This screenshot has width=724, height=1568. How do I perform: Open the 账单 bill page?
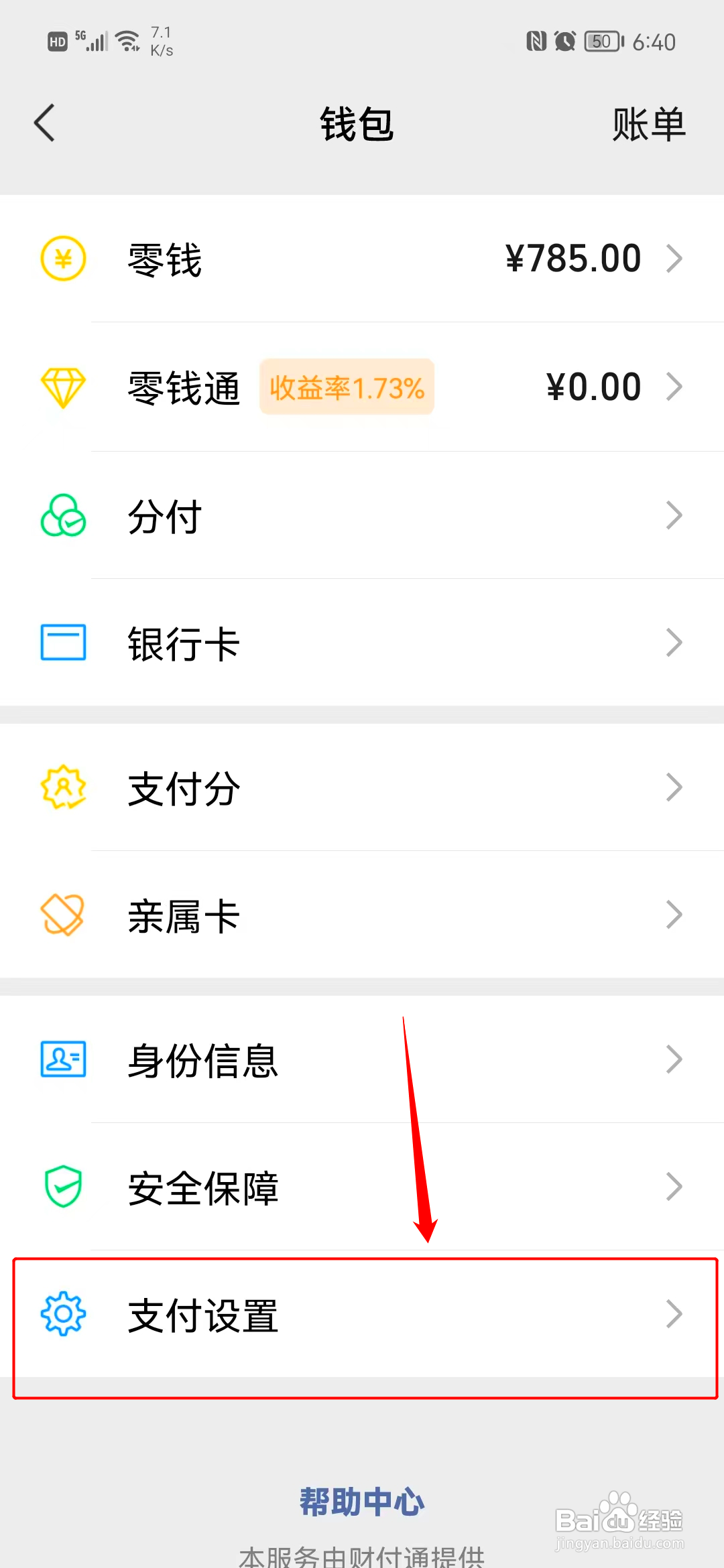648,124
